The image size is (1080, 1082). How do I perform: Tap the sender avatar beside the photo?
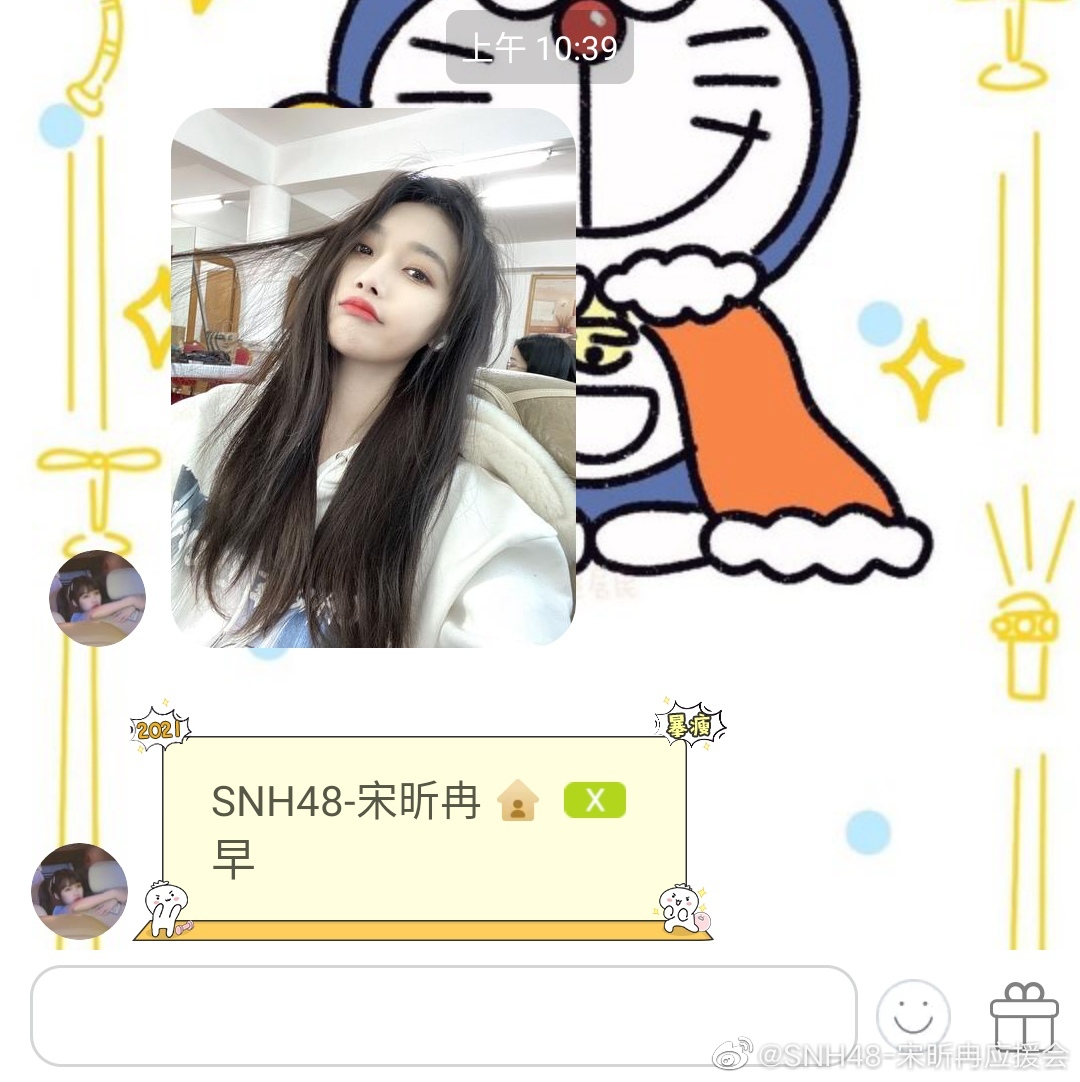[x=97, y=598]
